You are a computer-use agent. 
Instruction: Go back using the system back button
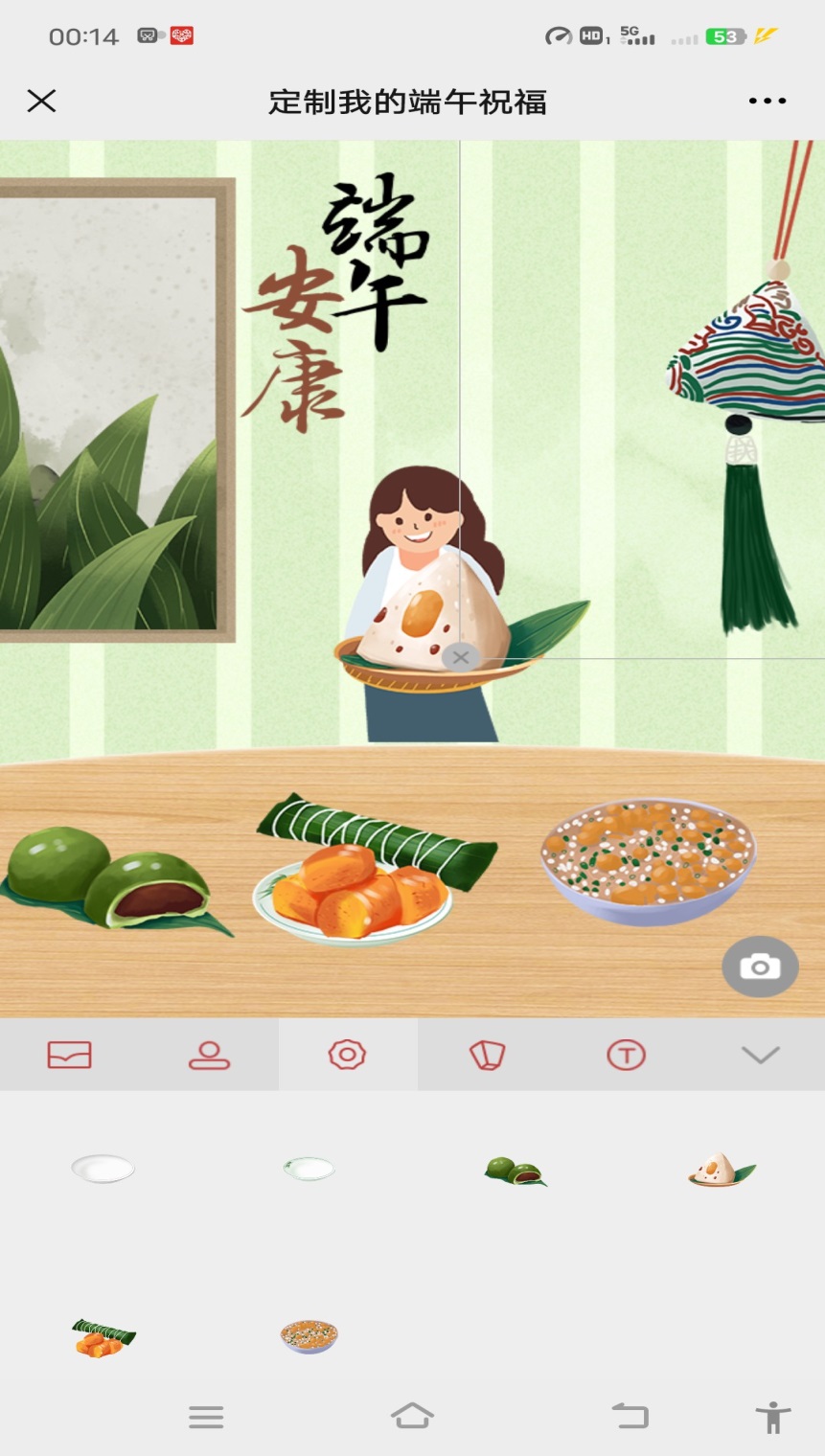[x=630, y=1416]
